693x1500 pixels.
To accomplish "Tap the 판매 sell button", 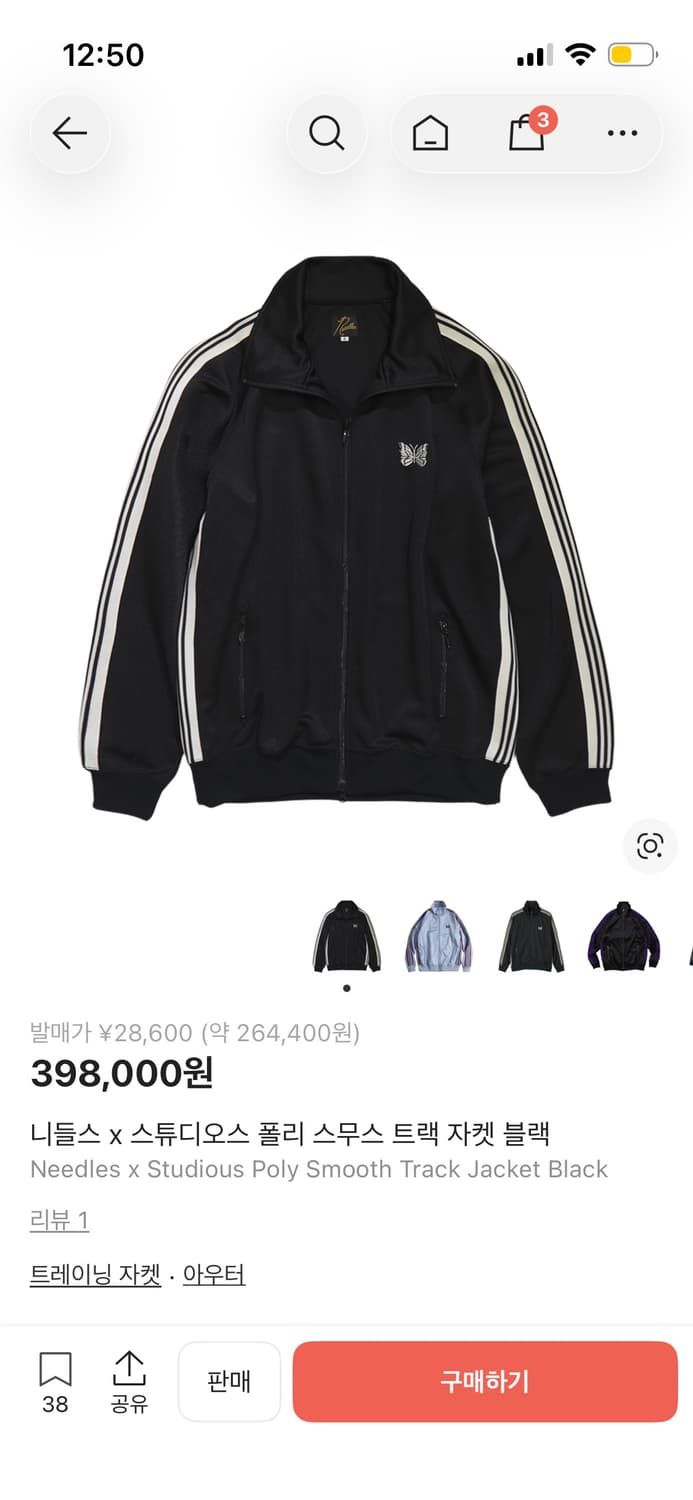I will coord(229,1381).
